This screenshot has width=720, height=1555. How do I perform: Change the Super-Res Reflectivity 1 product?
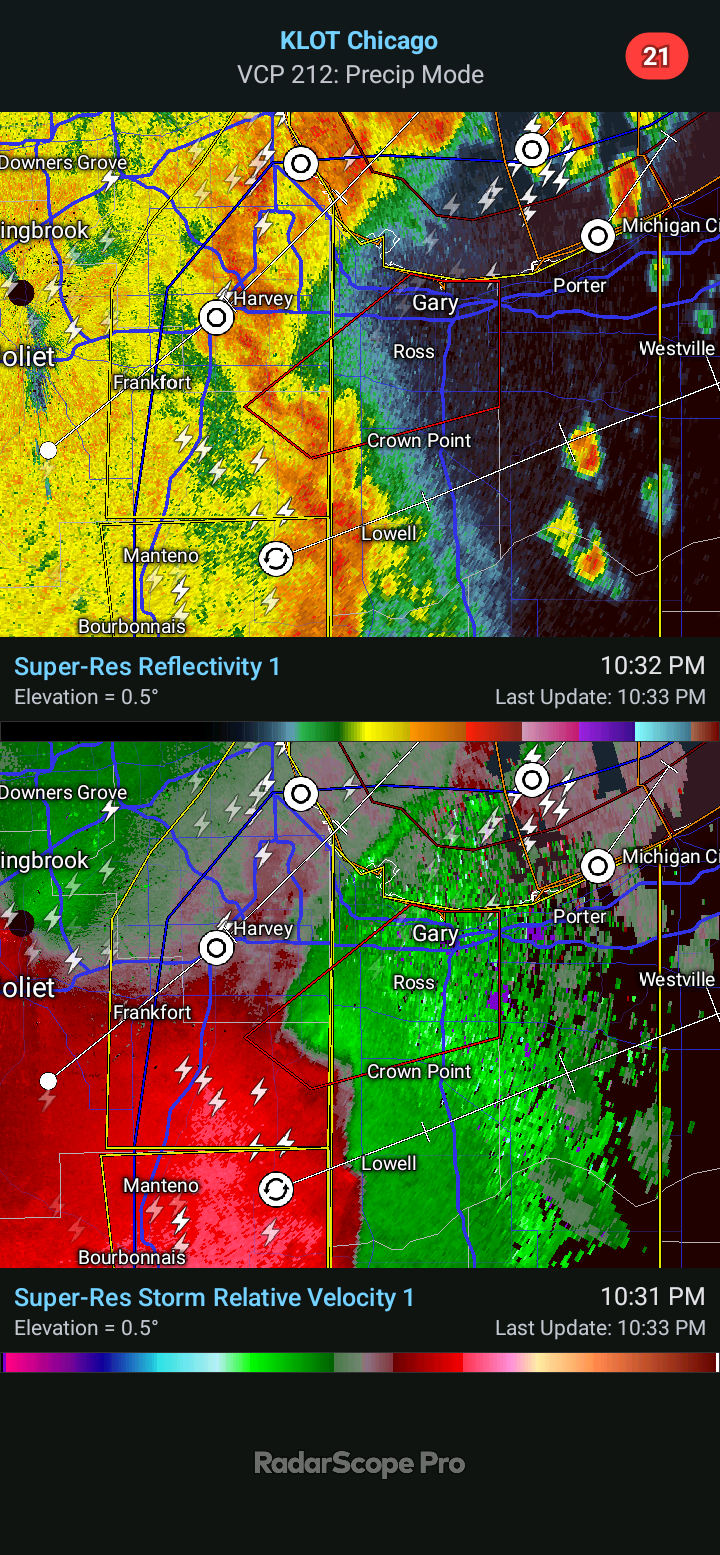click(x=148, y=667)
